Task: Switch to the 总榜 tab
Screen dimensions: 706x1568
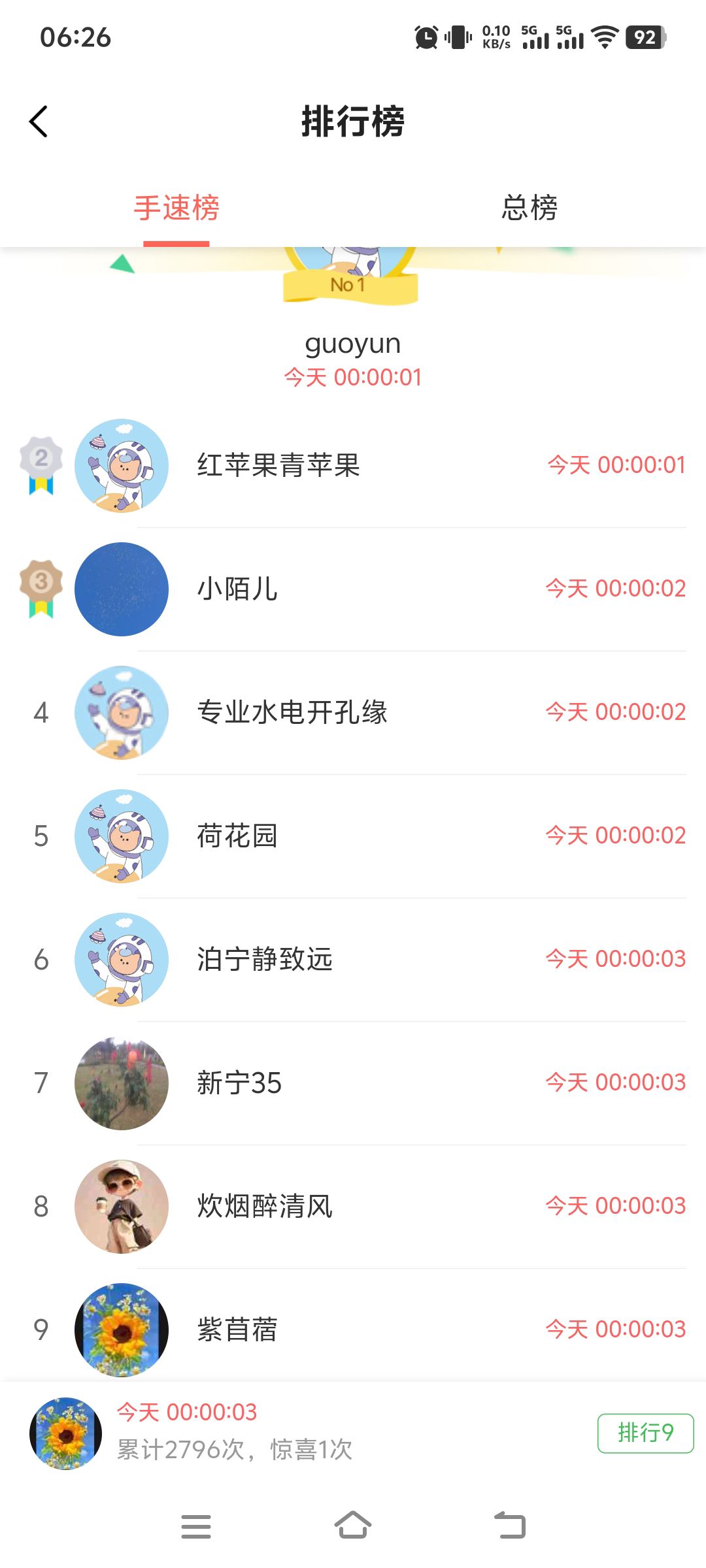Action: [x=529, y=208]
